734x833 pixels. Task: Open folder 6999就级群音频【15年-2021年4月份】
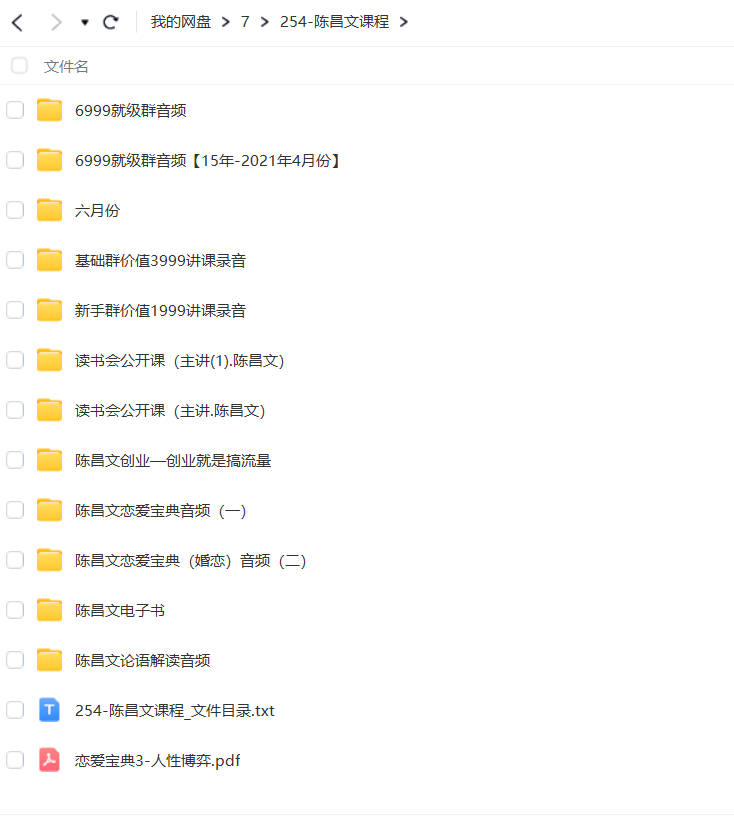click(x=208, y=160)
